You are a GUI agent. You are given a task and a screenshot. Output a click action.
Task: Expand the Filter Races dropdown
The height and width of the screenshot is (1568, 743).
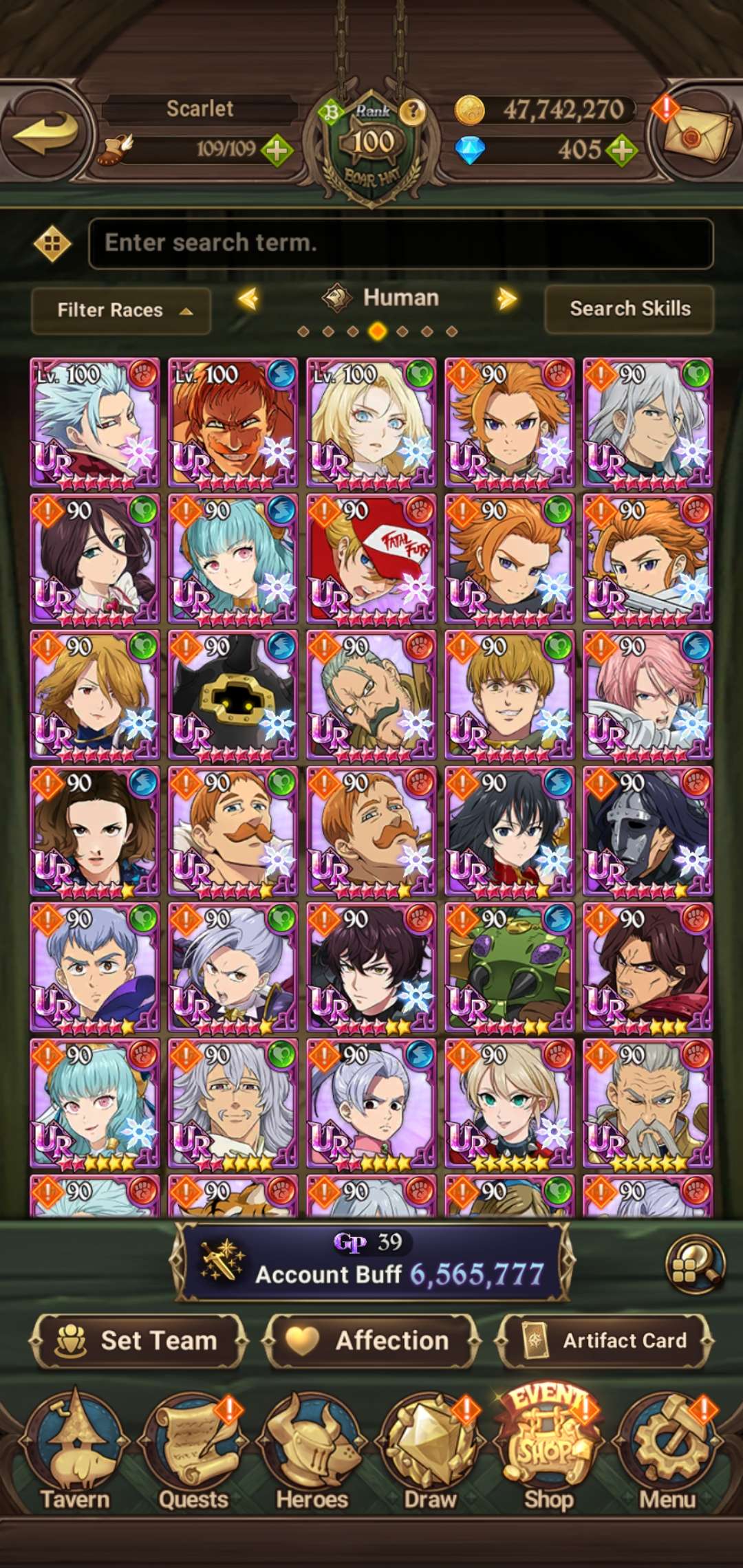pos(121,311)
